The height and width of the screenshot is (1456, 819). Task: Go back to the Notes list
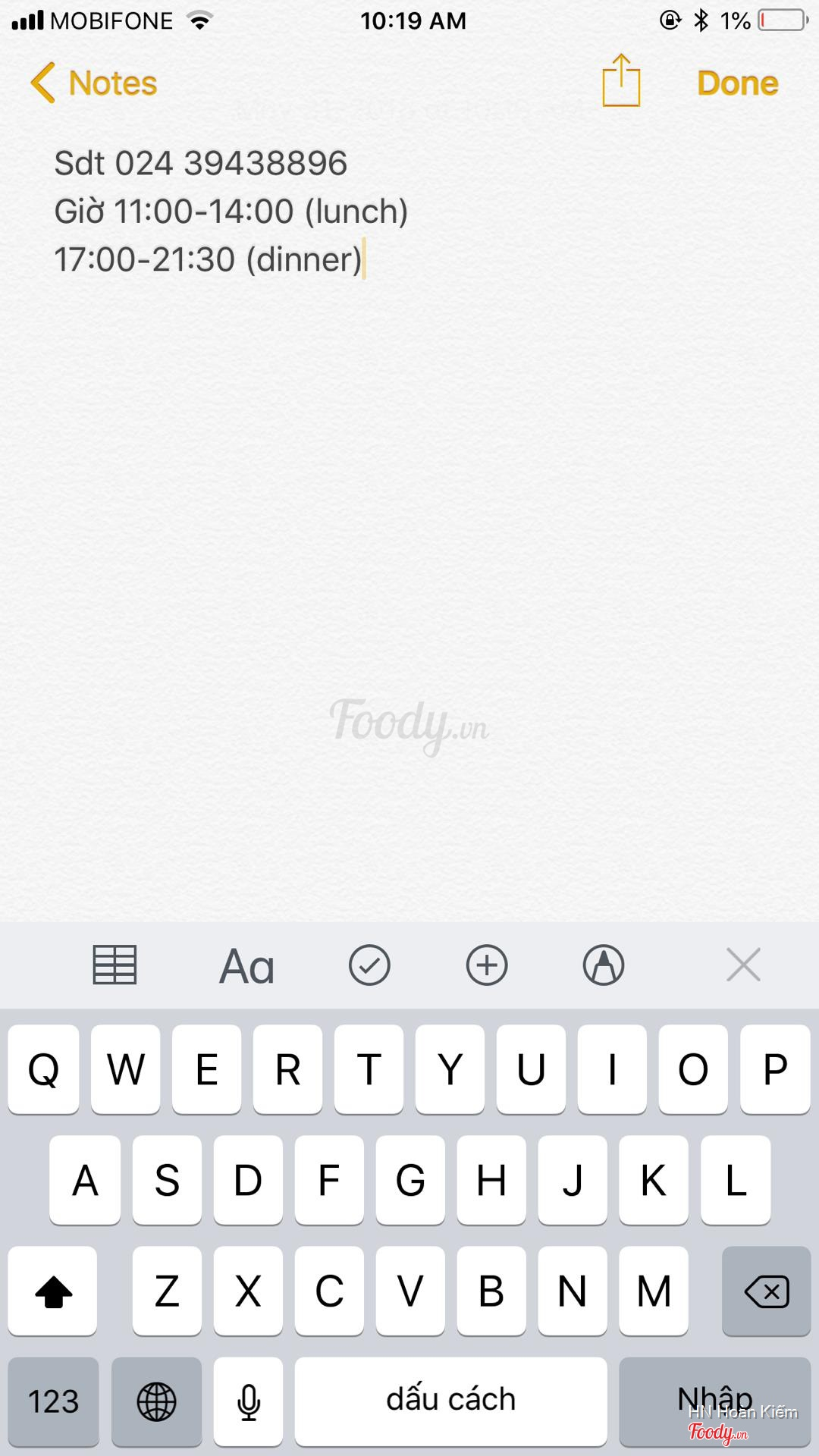pyautogui.click(x=94, y=83)
